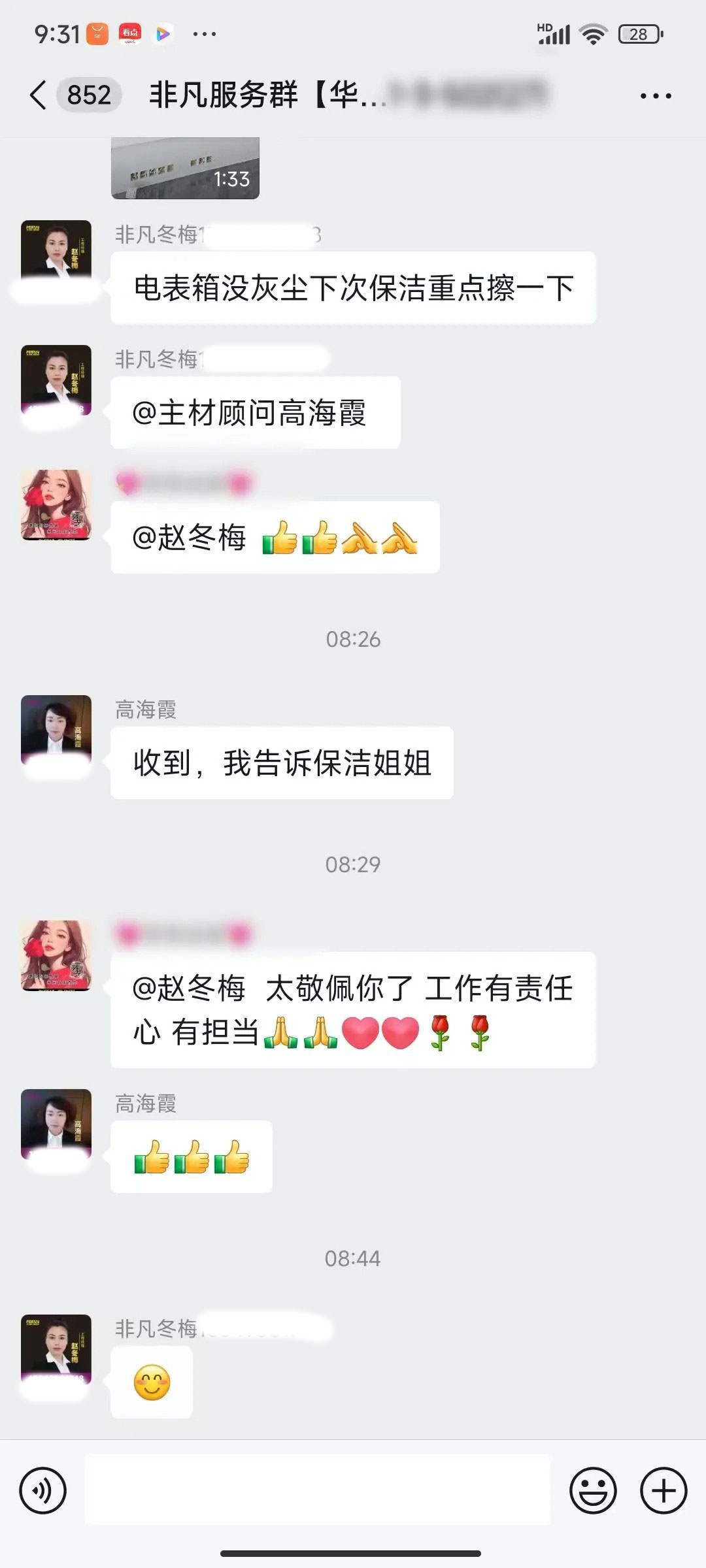706x1568 pixels.
Task: Open the emoji sticker panel
Action: [x=593, y=1491]
